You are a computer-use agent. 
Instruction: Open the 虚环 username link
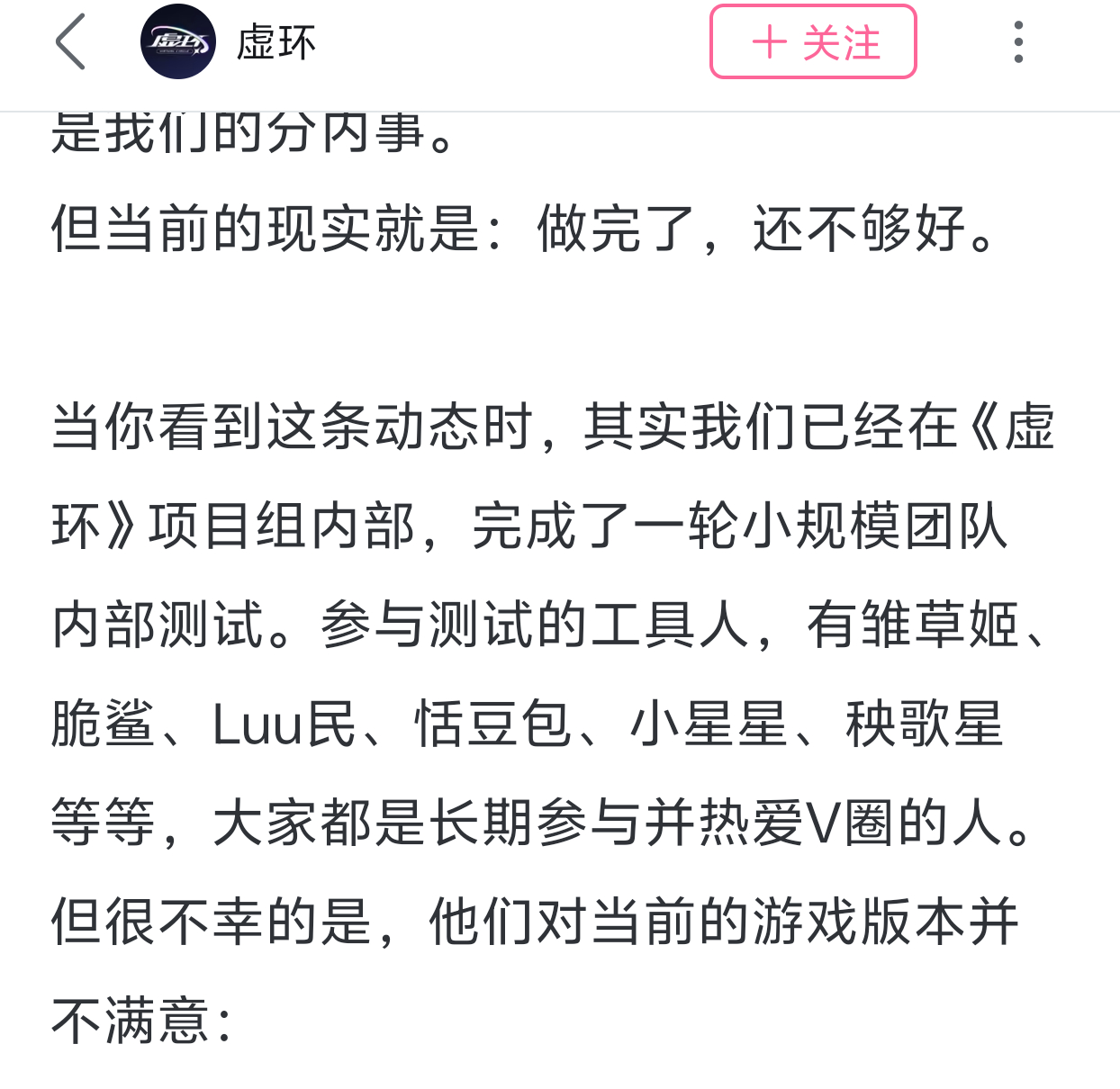point(276,42)
